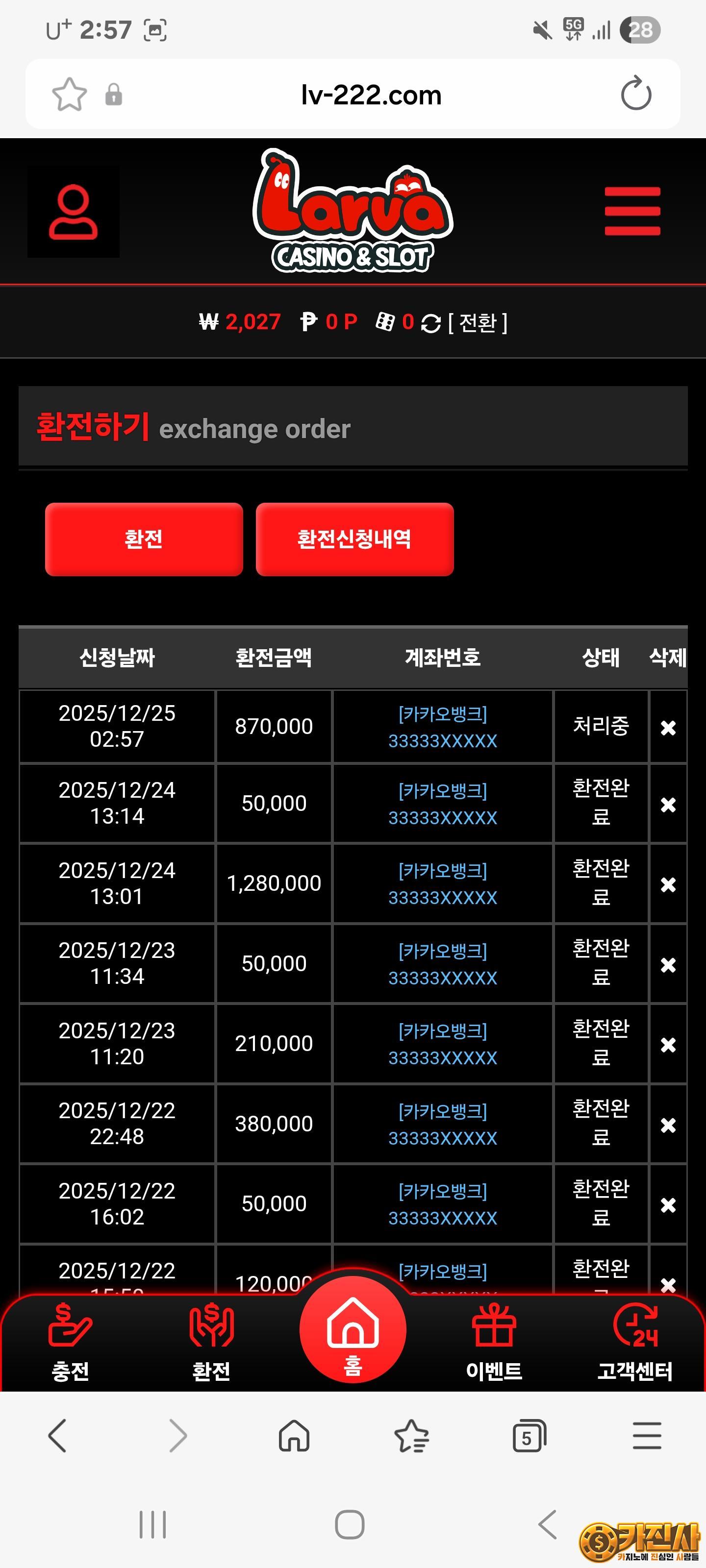
Task: Delete the 870,000 처리중 request
Action: [x=668, y=727]
